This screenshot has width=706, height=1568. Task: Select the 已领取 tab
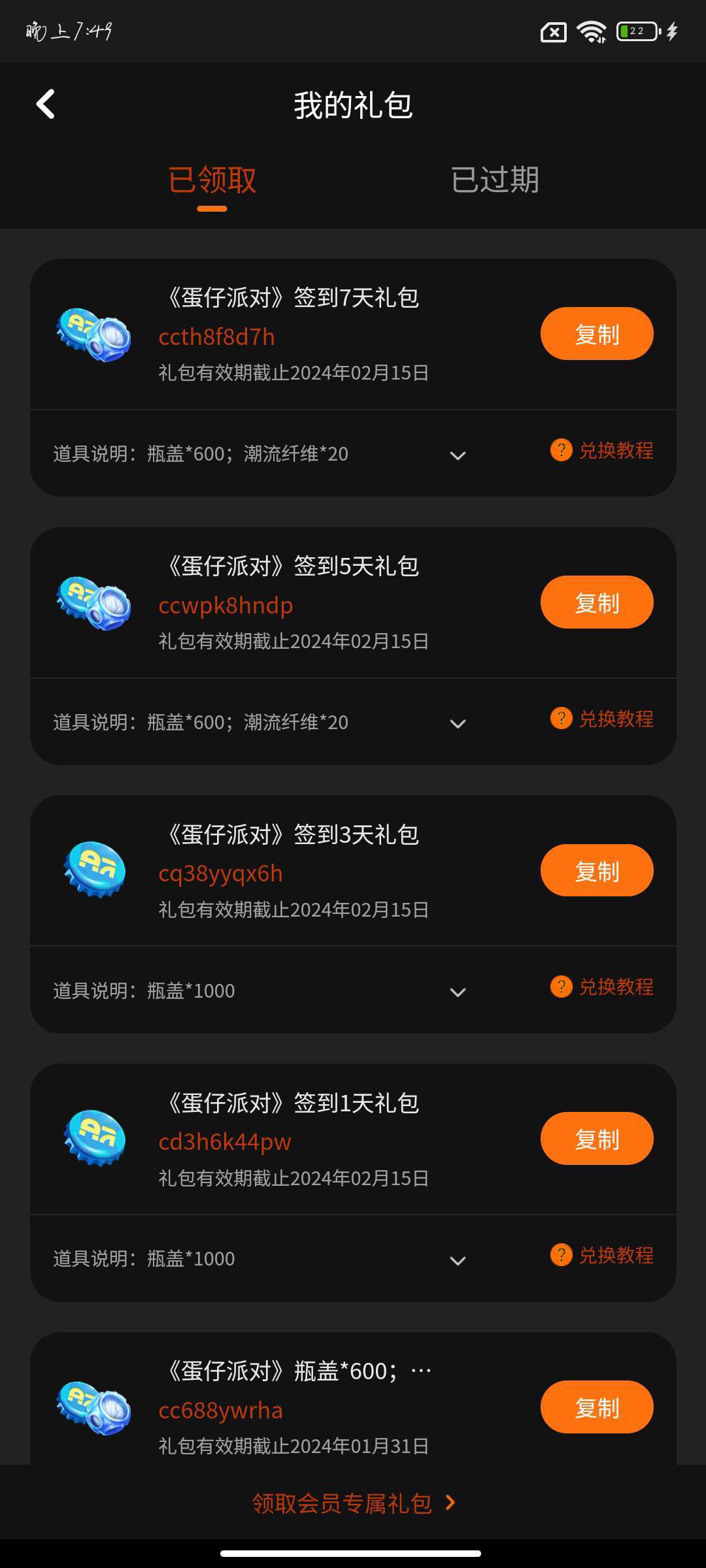pyautogui.click(x=212, y=180)
